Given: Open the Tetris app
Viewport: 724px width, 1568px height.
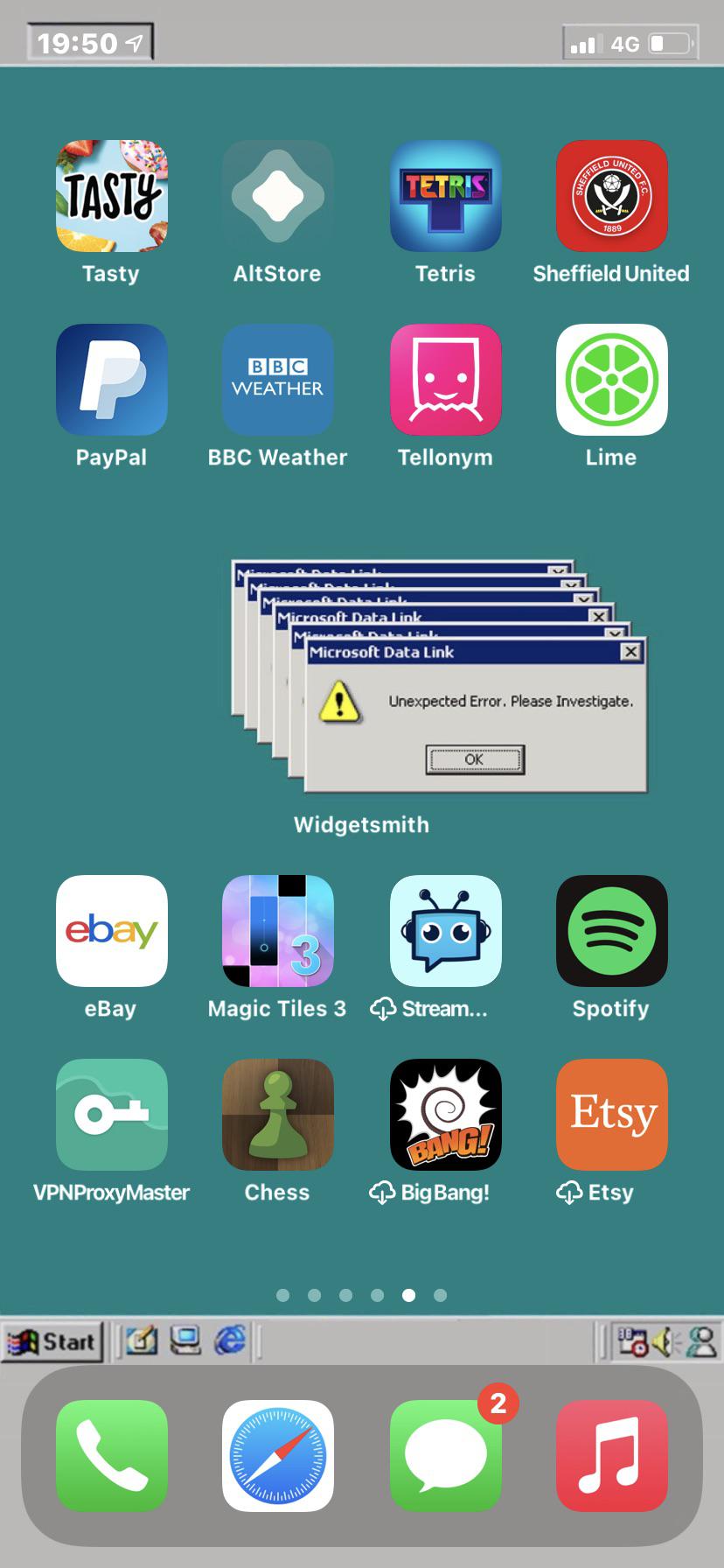Looking at the screenshot, I should click(x=445, y=195).
